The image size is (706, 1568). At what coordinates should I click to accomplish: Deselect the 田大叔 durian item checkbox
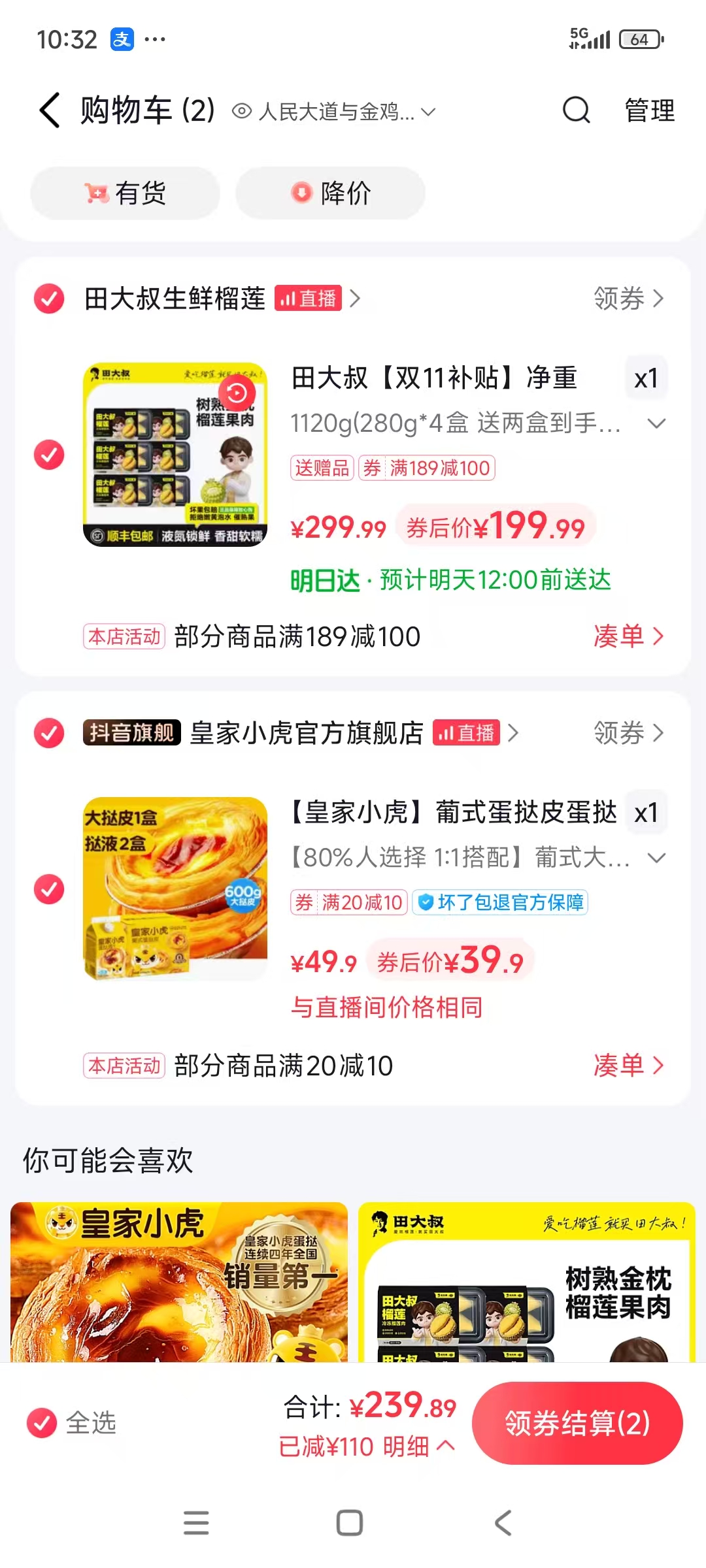pyautogui.click(x=49, y=455)
